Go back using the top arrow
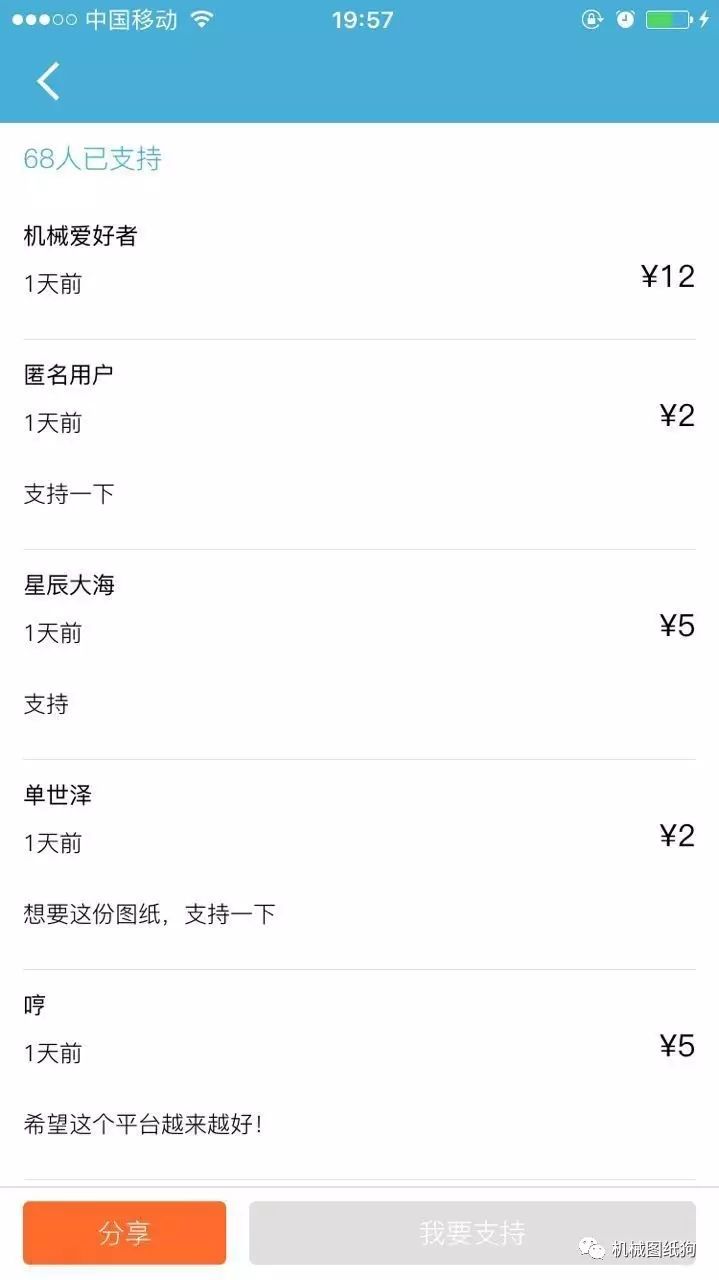 click(48, 81)
